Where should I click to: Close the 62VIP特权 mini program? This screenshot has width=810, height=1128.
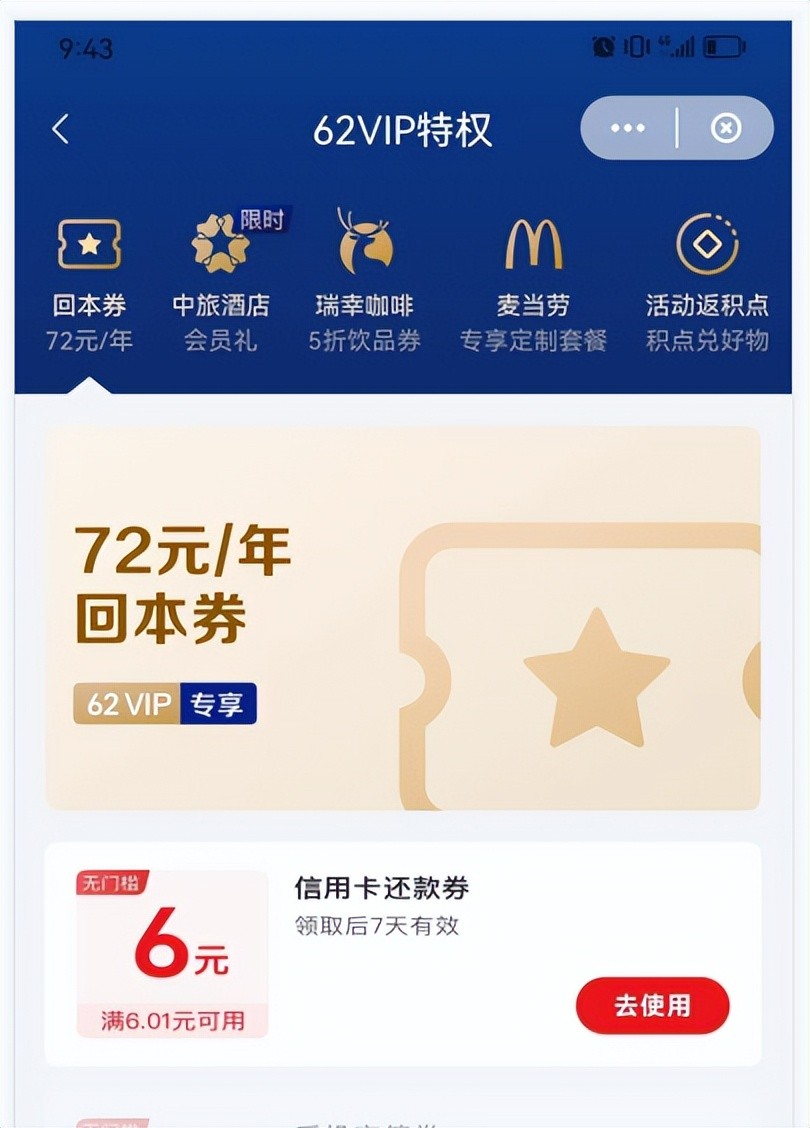click(x=726, y=128)
